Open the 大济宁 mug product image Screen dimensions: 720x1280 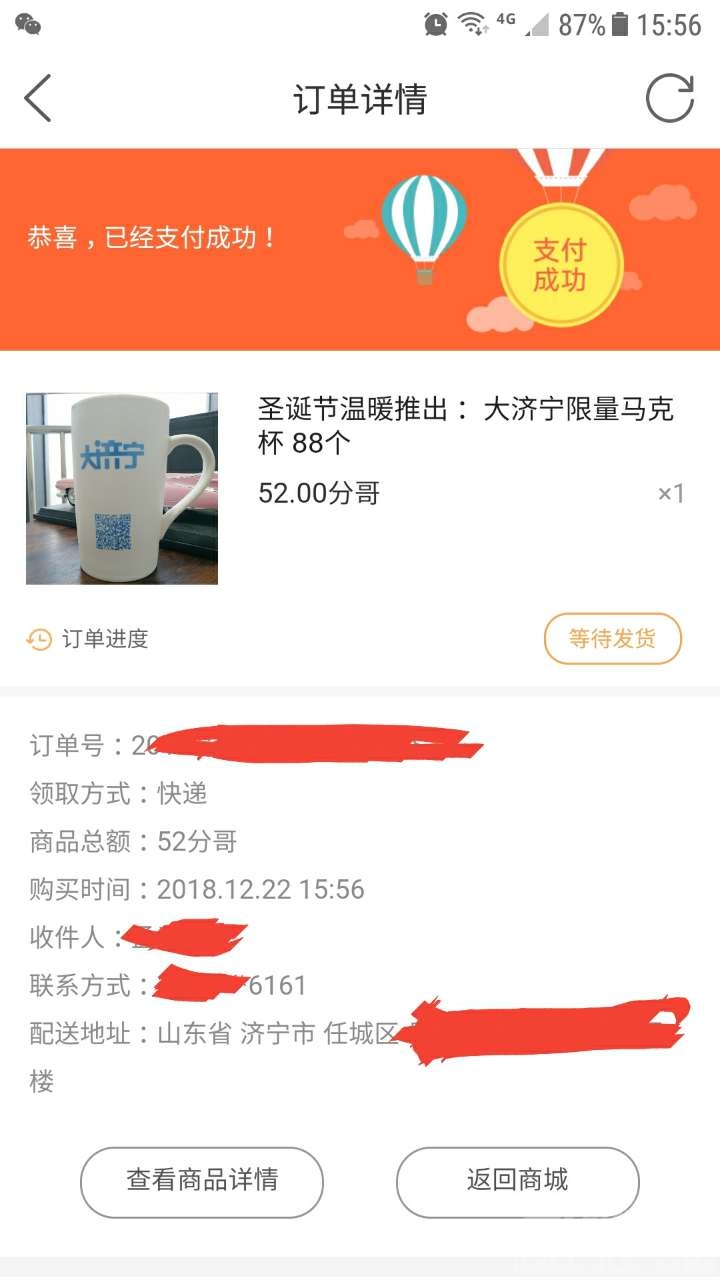coord(122,488)
